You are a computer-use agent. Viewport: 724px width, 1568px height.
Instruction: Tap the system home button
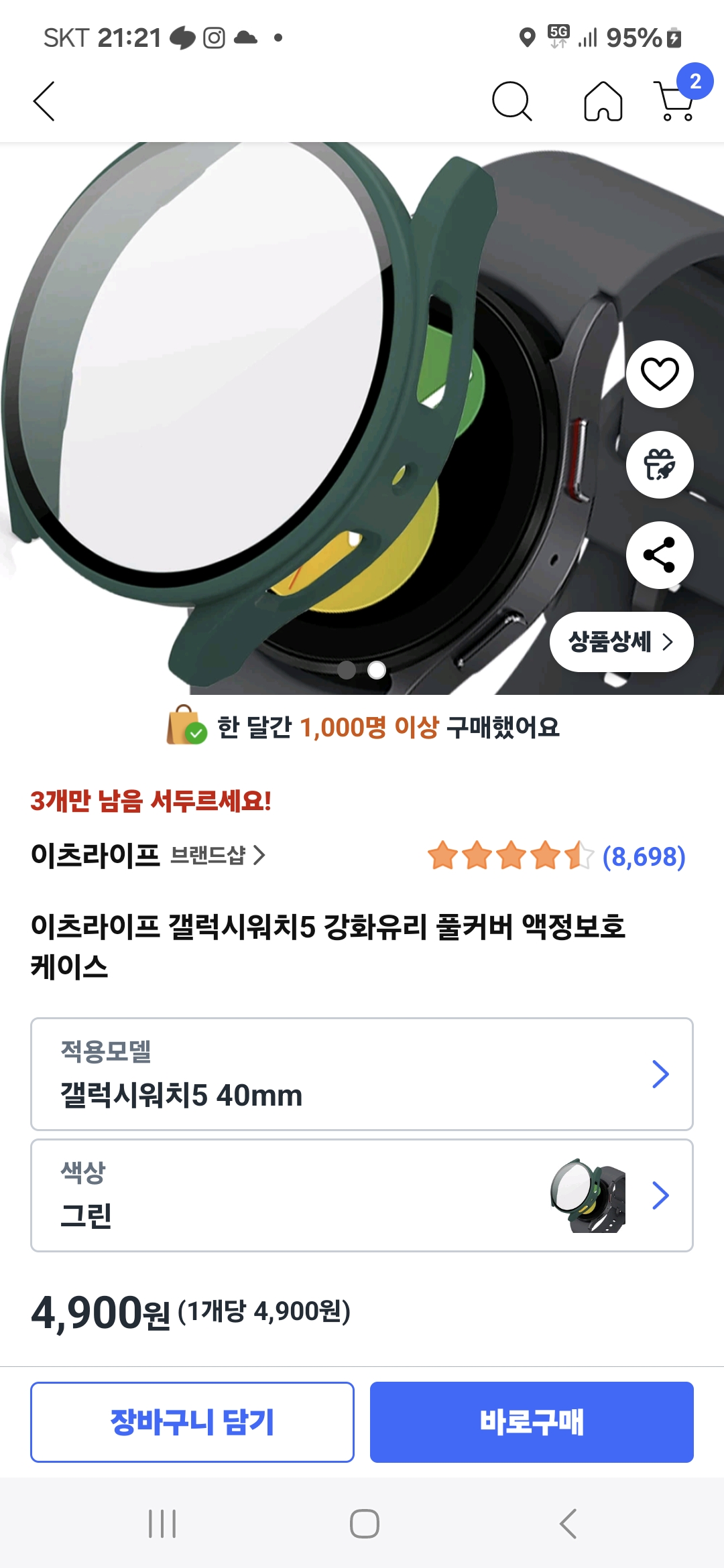tap(364, 1524)
